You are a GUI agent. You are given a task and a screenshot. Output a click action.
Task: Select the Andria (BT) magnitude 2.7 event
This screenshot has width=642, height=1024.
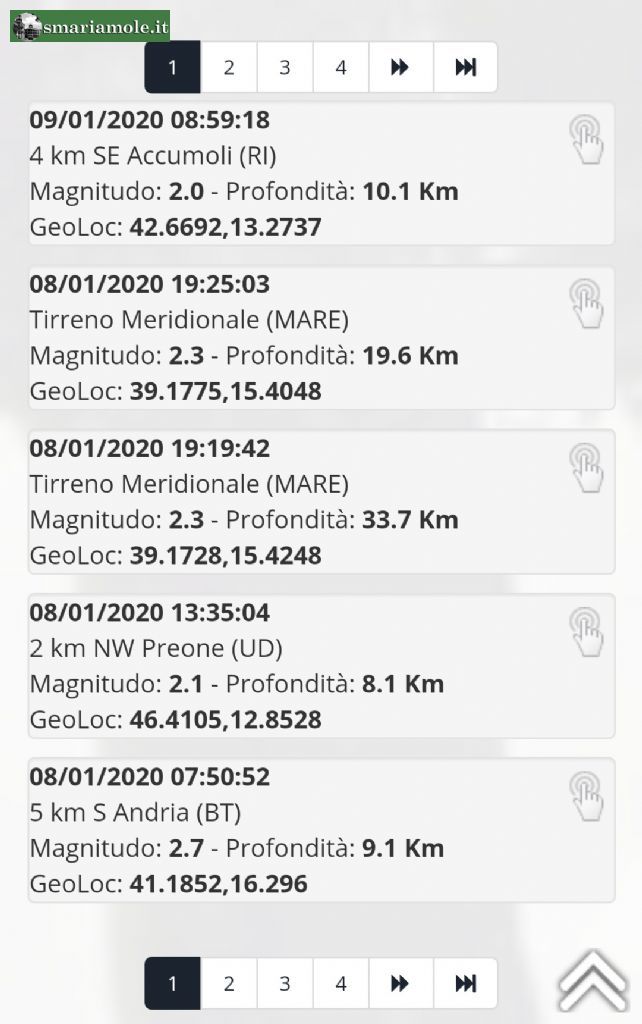tap(320, 830)
